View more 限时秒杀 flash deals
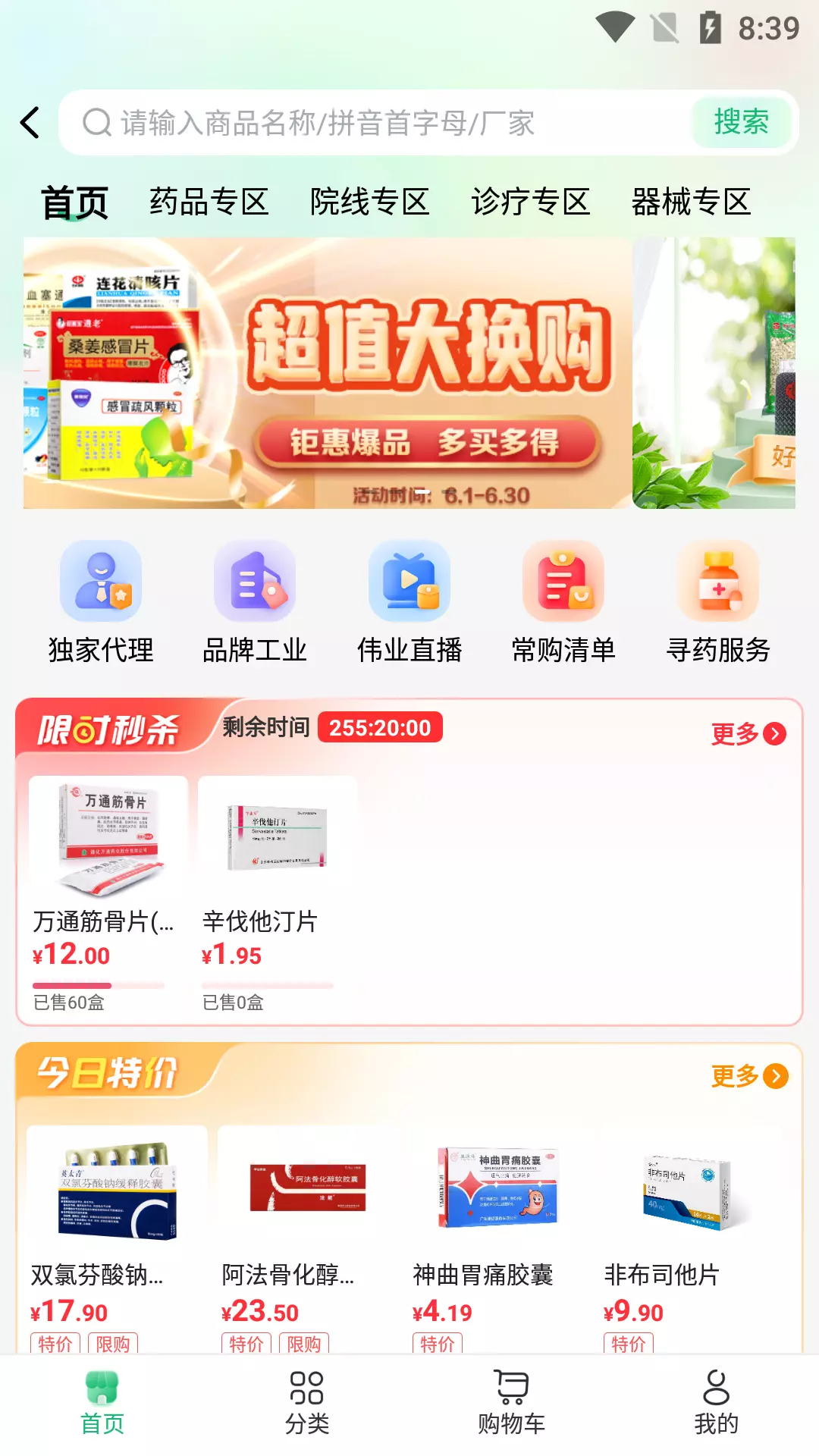 (x=748, y=733)
